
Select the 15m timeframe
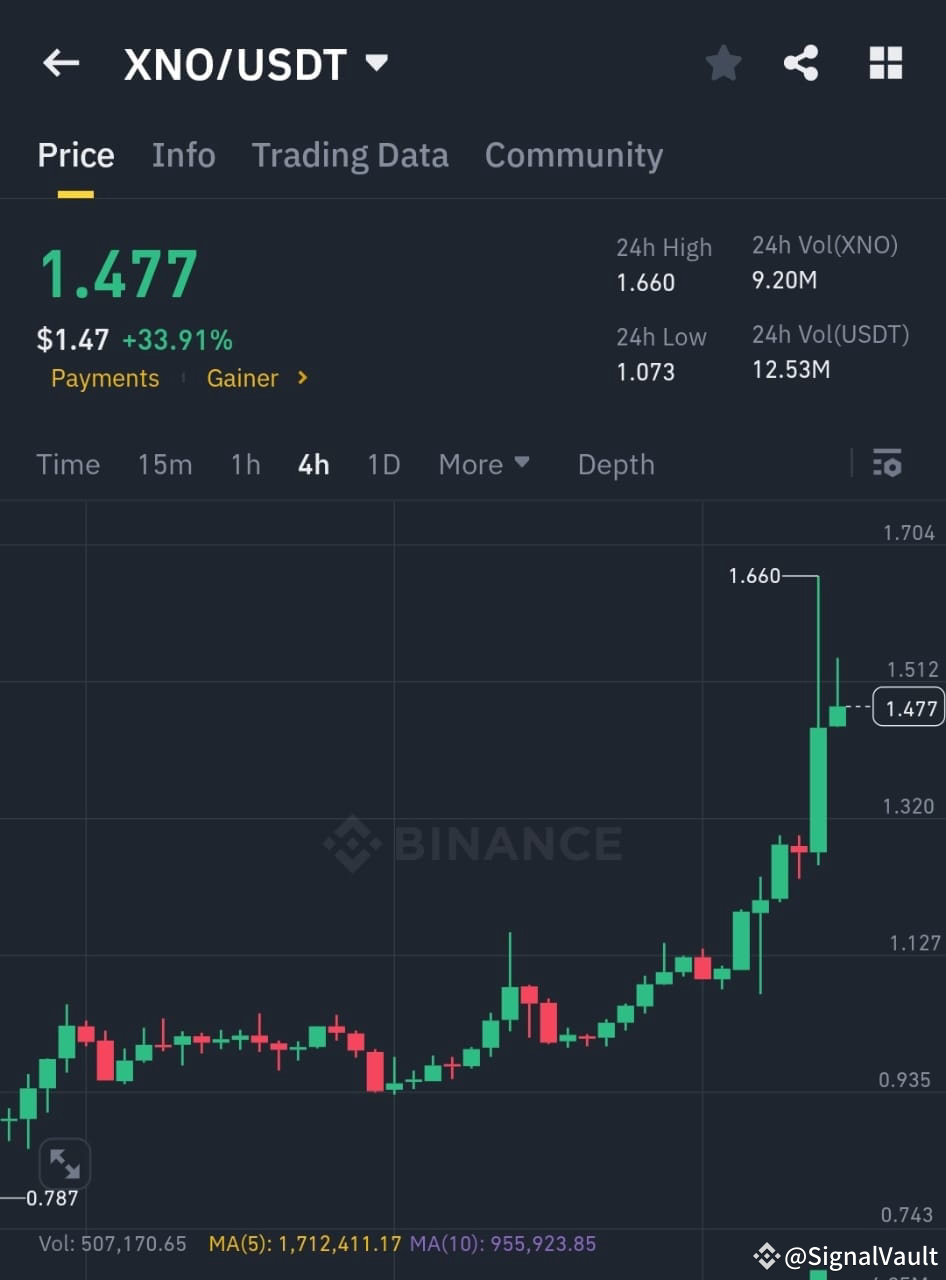(165, 464)
